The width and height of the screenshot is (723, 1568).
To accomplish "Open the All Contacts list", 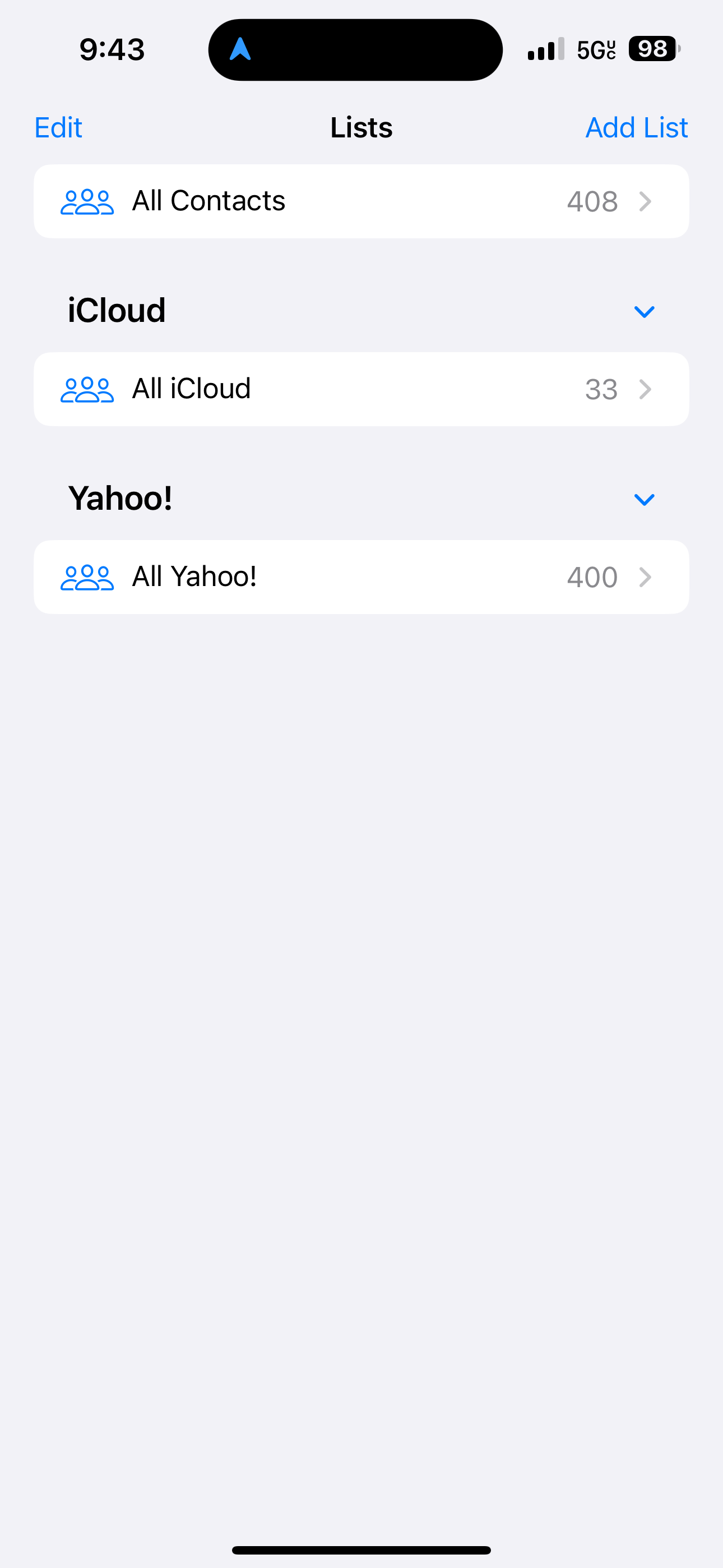I will 361,201.
